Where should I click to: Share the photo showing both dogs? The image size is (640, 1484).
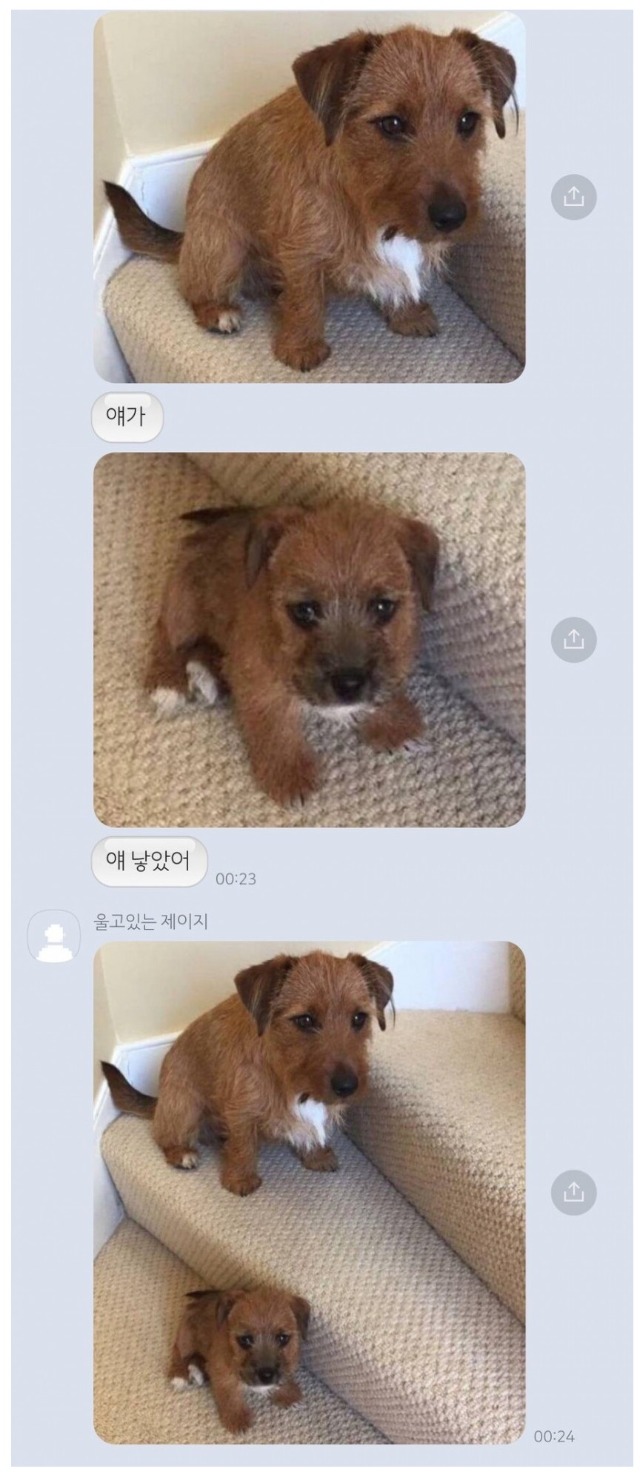pos(573,1191)
